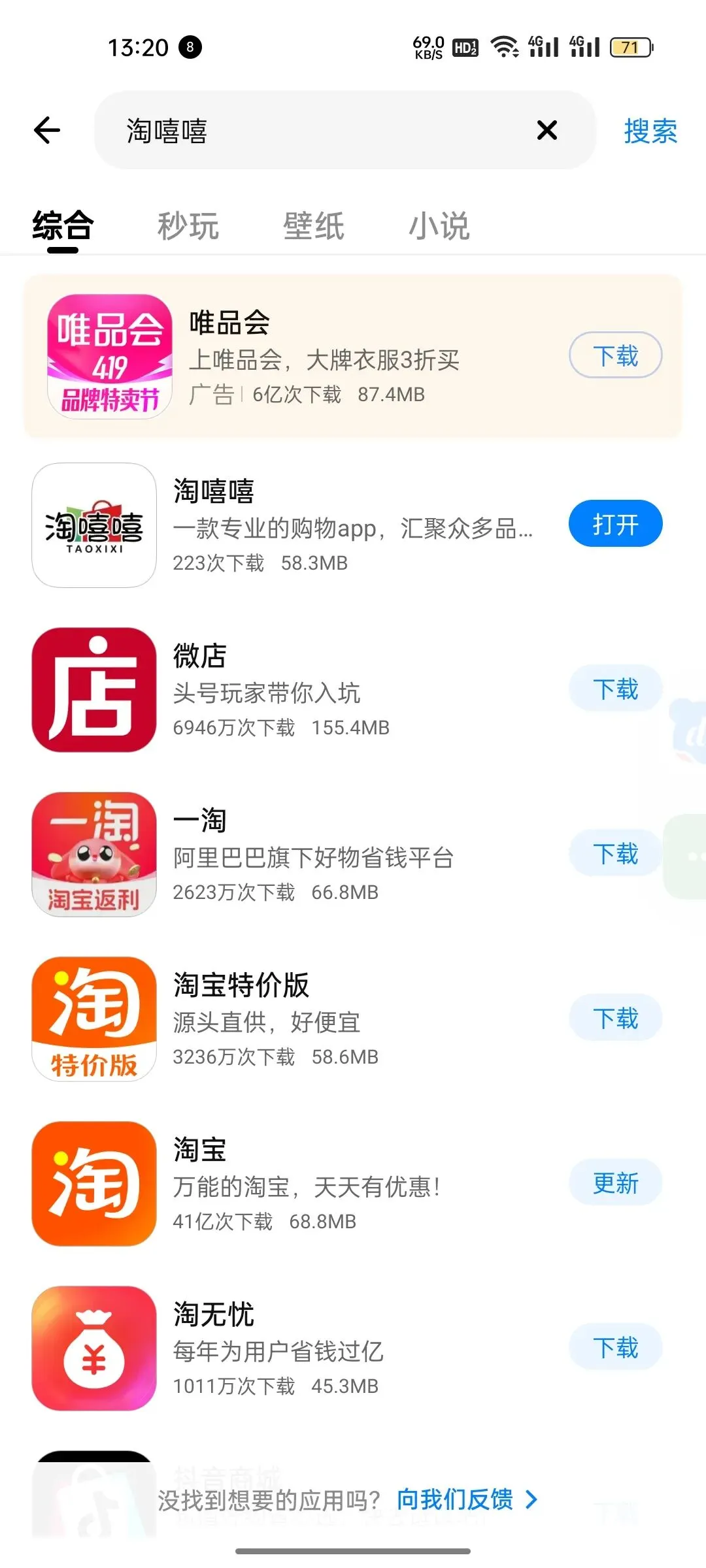Switch to the 小说 tab
Viewport: 706px width, 1568px height.
point(439,226)
